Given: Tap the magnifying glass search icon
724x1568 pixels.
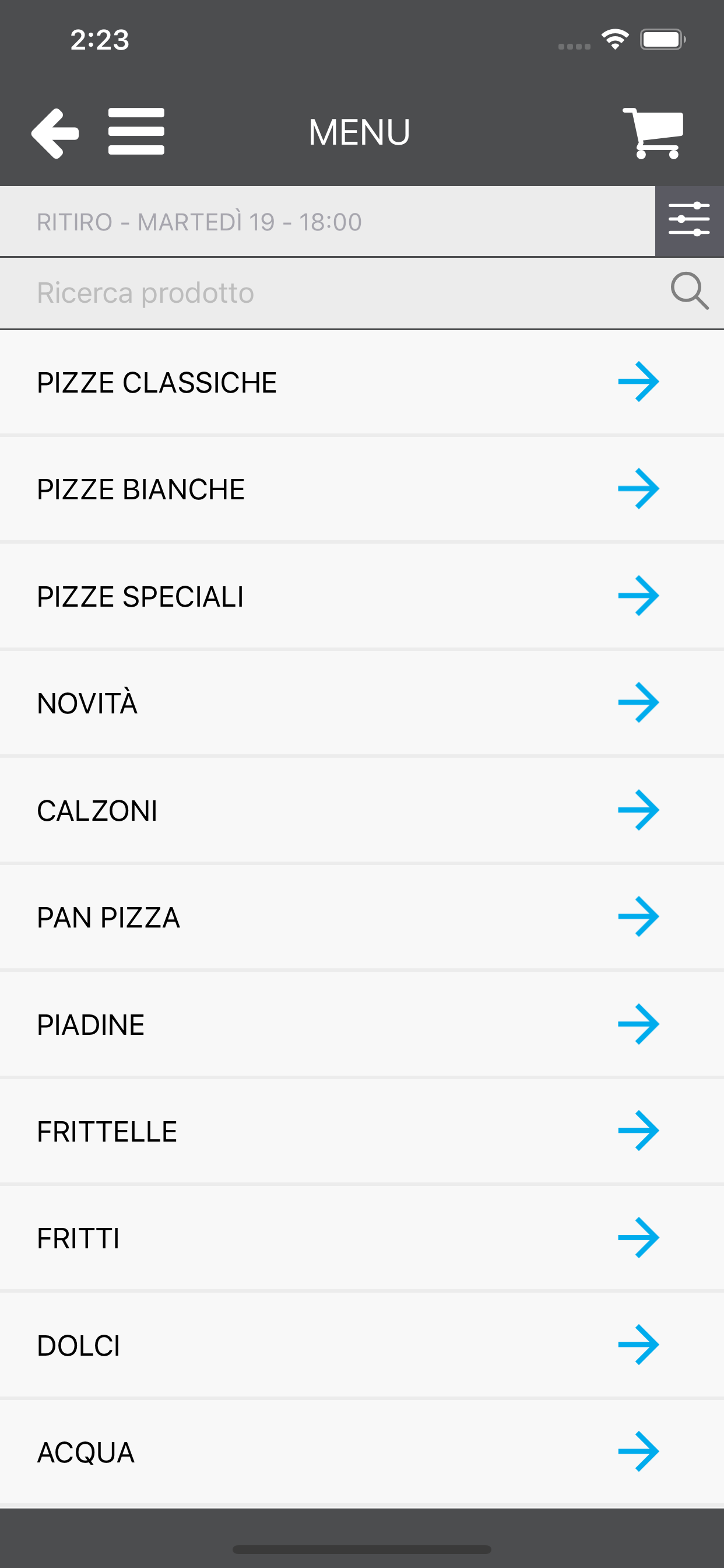Looking at the screenshot, I should pos(690,291).
